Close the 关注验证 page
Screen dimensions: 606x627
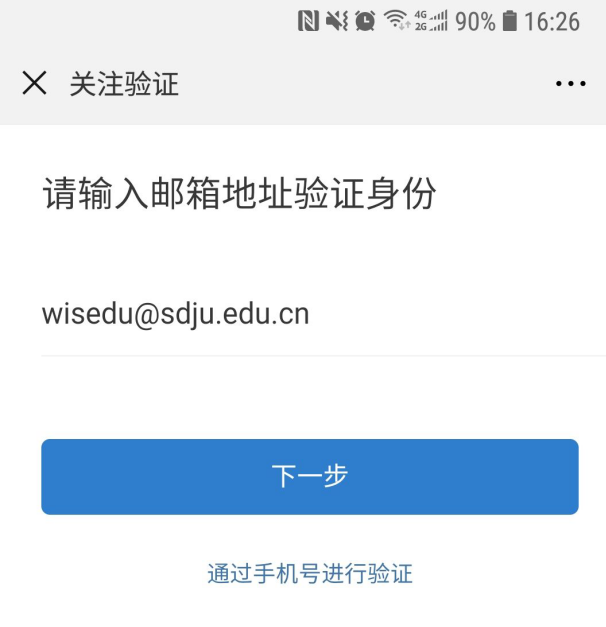coord(34,83)
